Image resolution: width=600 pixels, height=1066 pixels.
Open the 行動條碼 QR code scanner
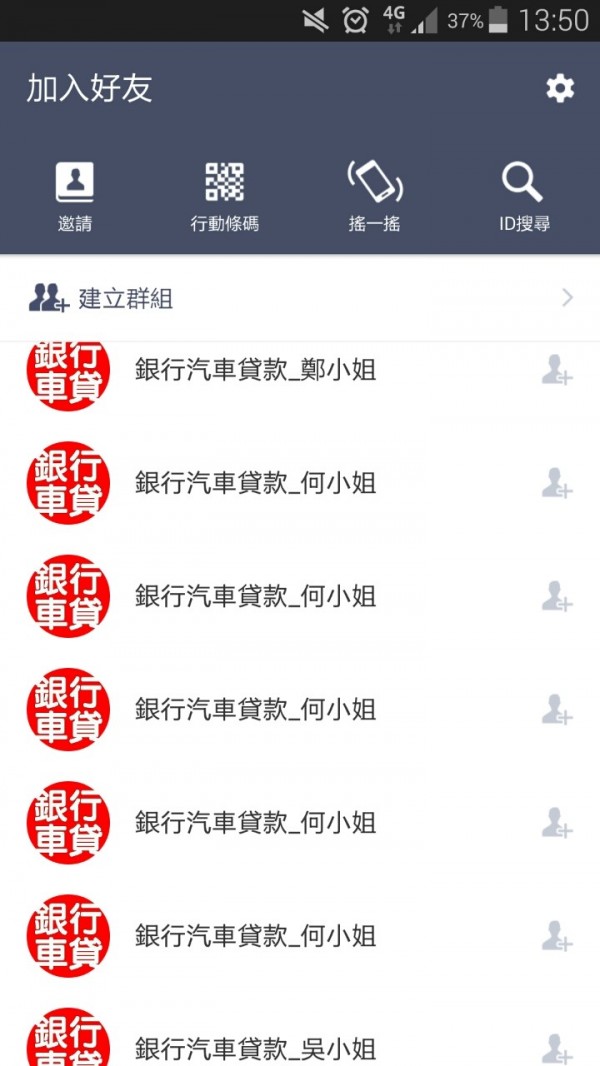click(224, 197)
